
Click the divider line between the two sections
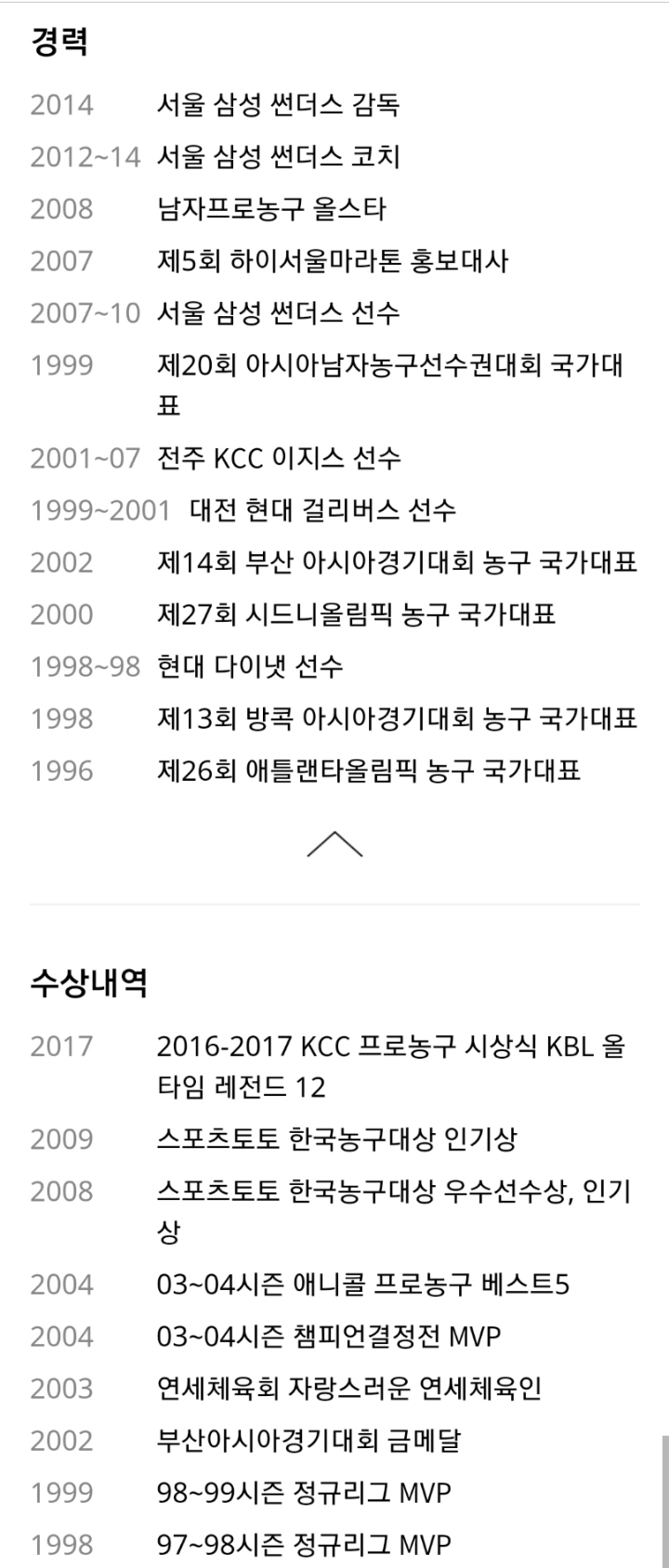pos(334,902)
